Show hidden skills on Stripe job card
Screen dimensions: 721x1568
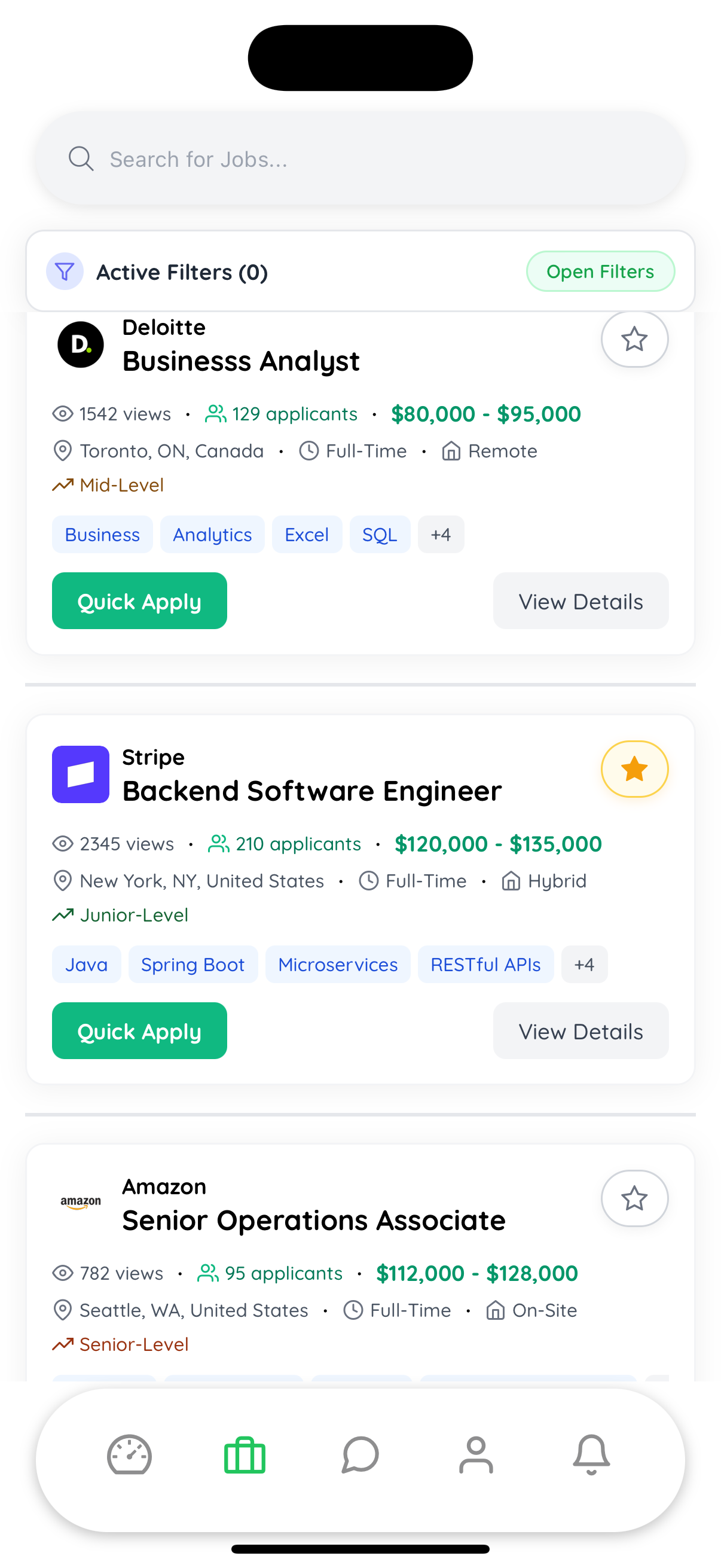click(584, 964)
